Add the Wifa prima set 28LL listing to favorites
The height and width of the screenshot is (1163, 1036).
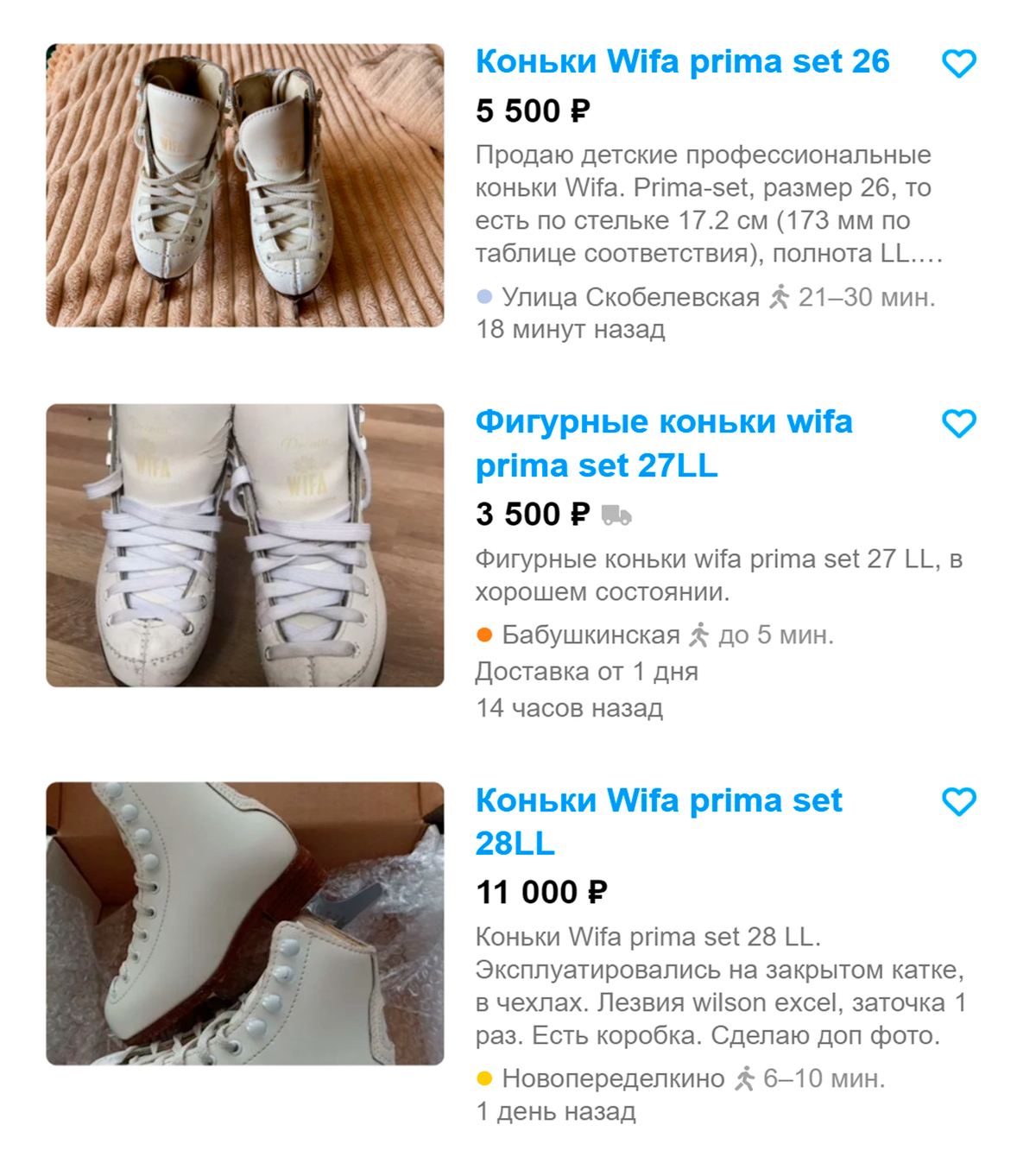tap(958, 801)
